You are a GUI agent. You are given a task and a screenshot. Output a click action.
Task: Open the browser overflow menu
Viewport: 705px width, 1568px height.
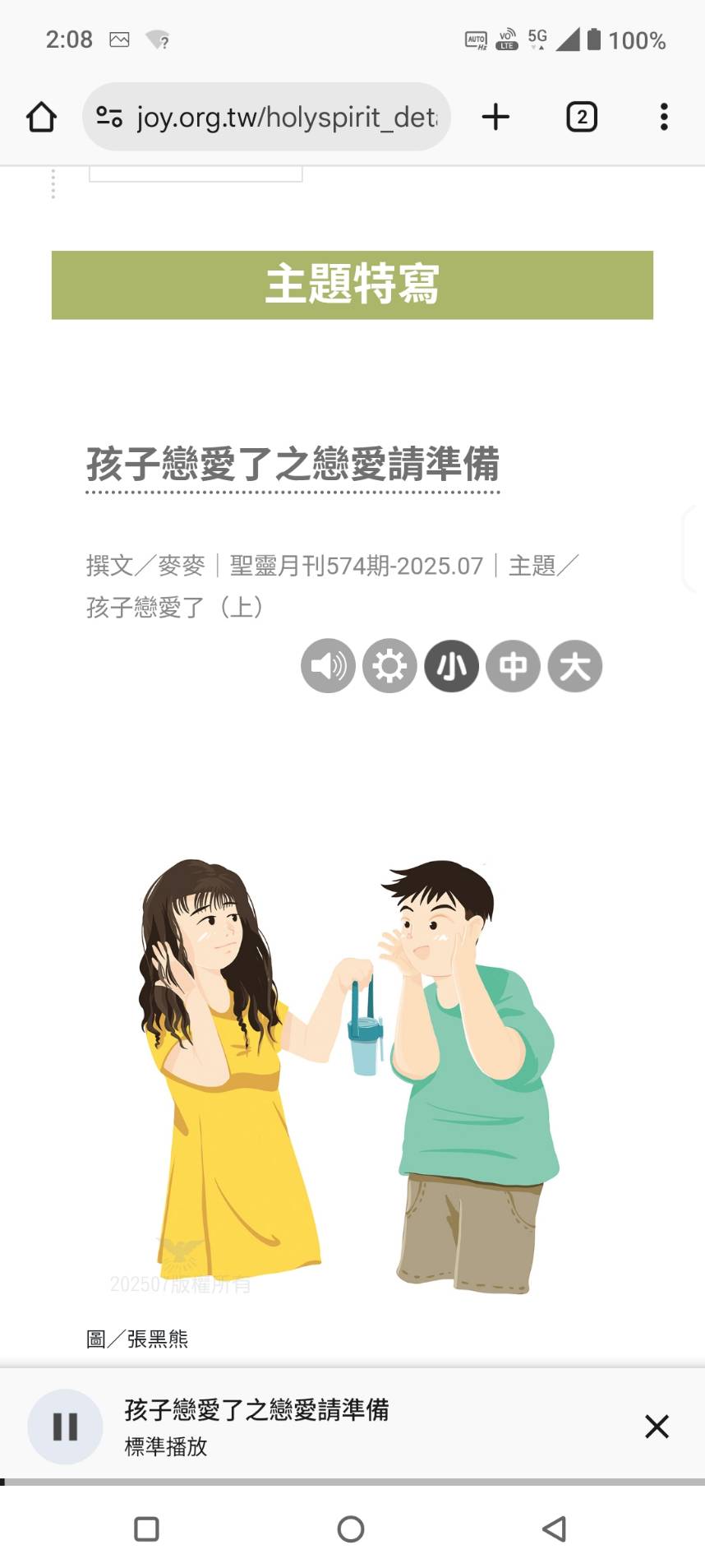(664, 117)
